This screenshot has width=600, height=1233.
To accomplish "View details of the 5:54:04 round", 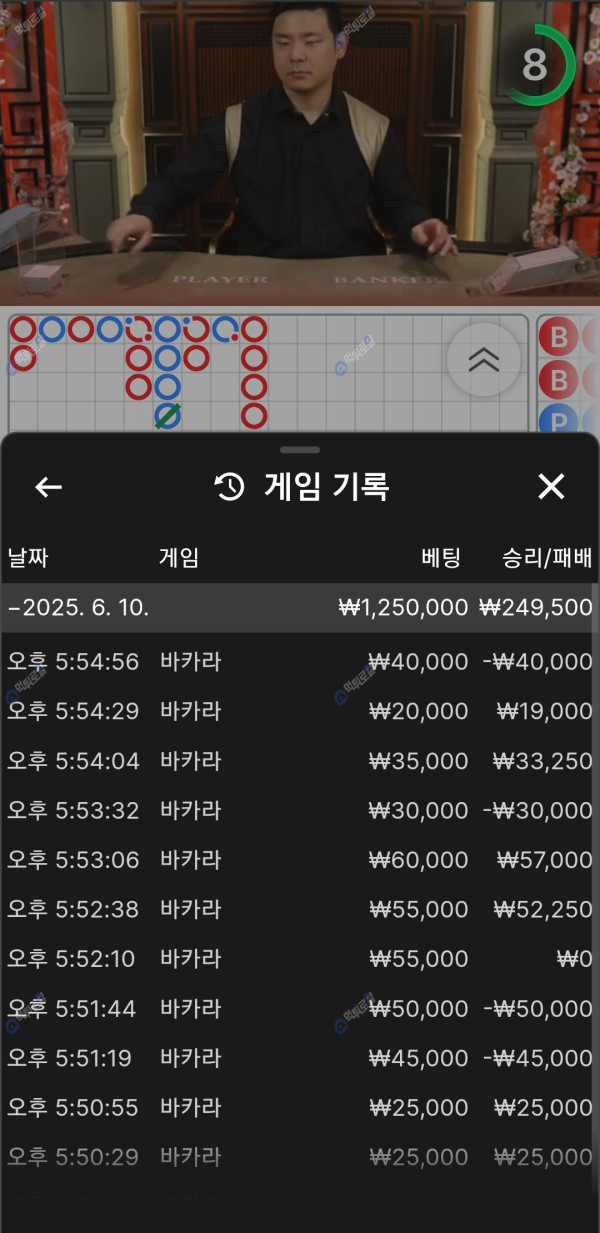I will 299,761.
